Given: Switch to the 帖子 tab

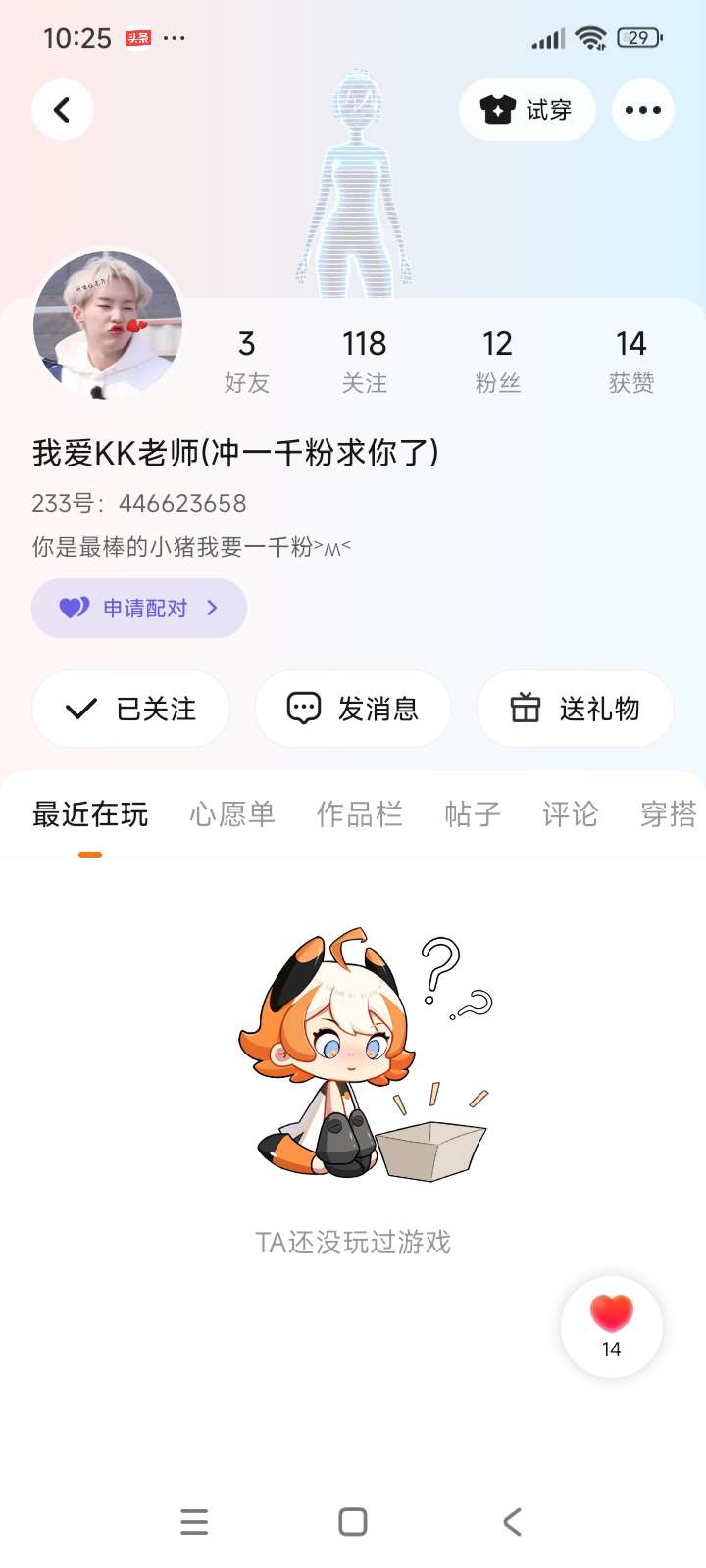Looking at the screenshot, I should point(473,814).
